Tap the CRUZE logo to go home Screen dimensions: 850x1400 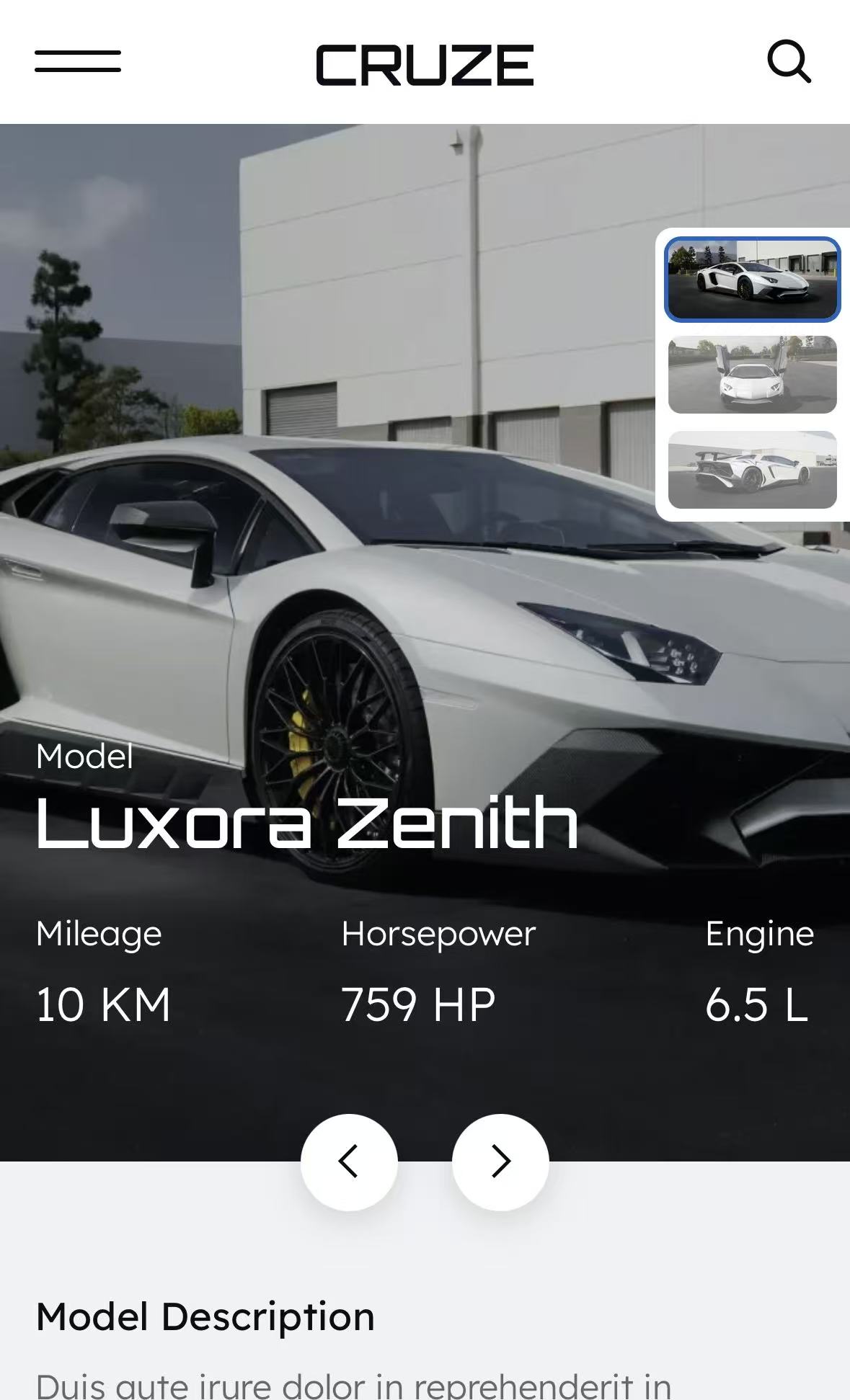point(425,65)
